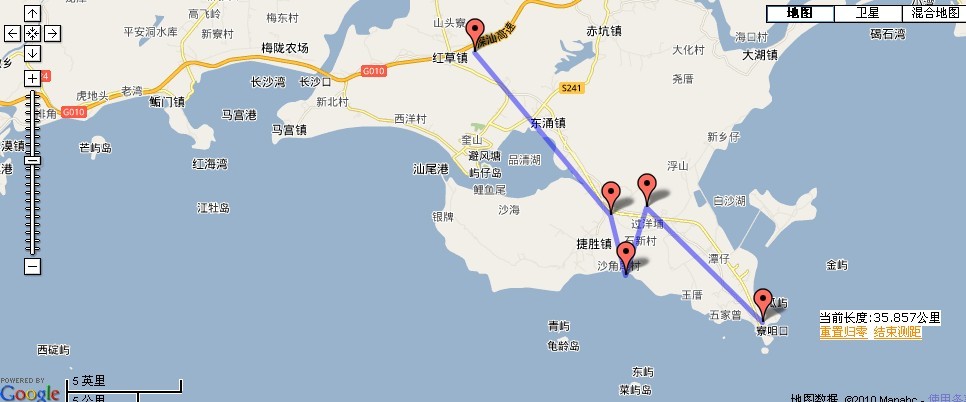Image resolution: width=966 pixels, height=402 pixels.
Task: Select the marker near 红草镇
Action: (475, 30)
